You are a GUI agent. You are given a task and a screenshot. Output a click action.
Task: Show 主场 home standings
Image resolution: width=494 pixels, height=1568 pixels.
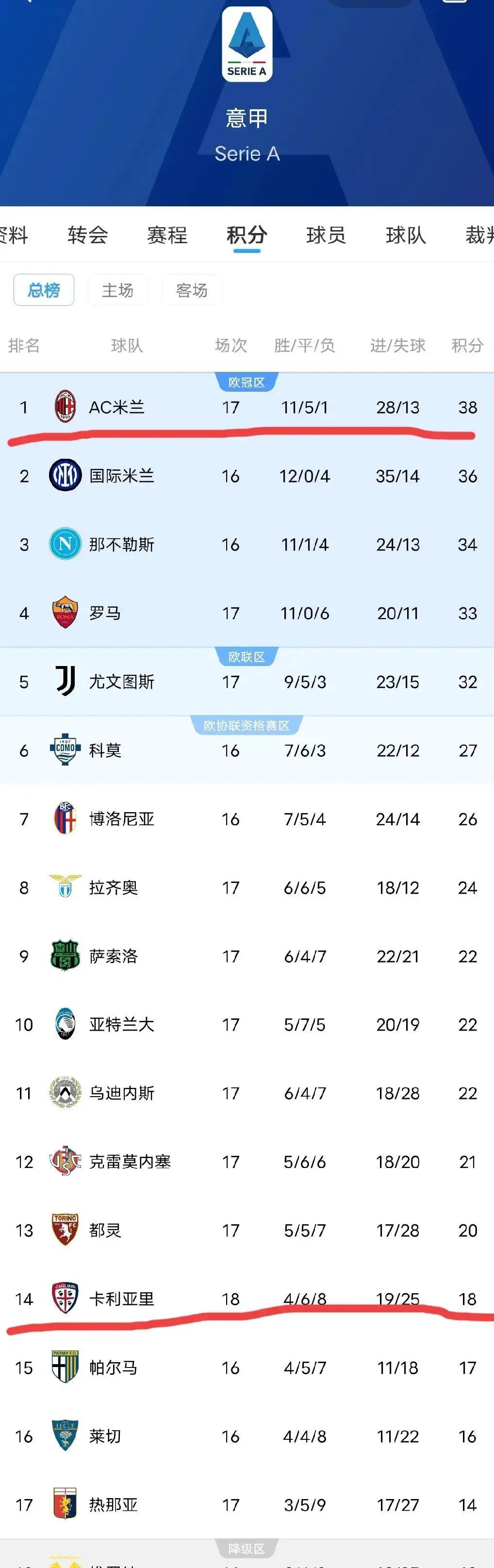click(x=117, y=290)
